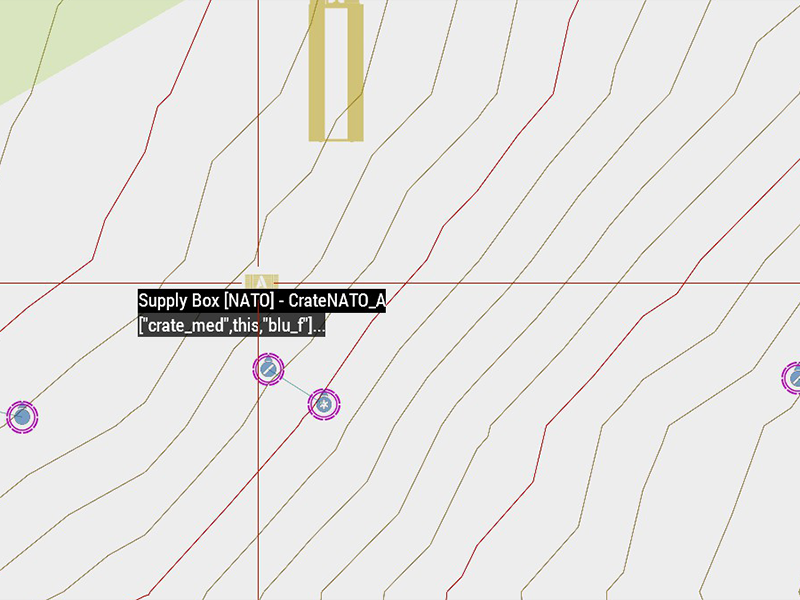Select the unit marker at the right edge

[794, 378]
